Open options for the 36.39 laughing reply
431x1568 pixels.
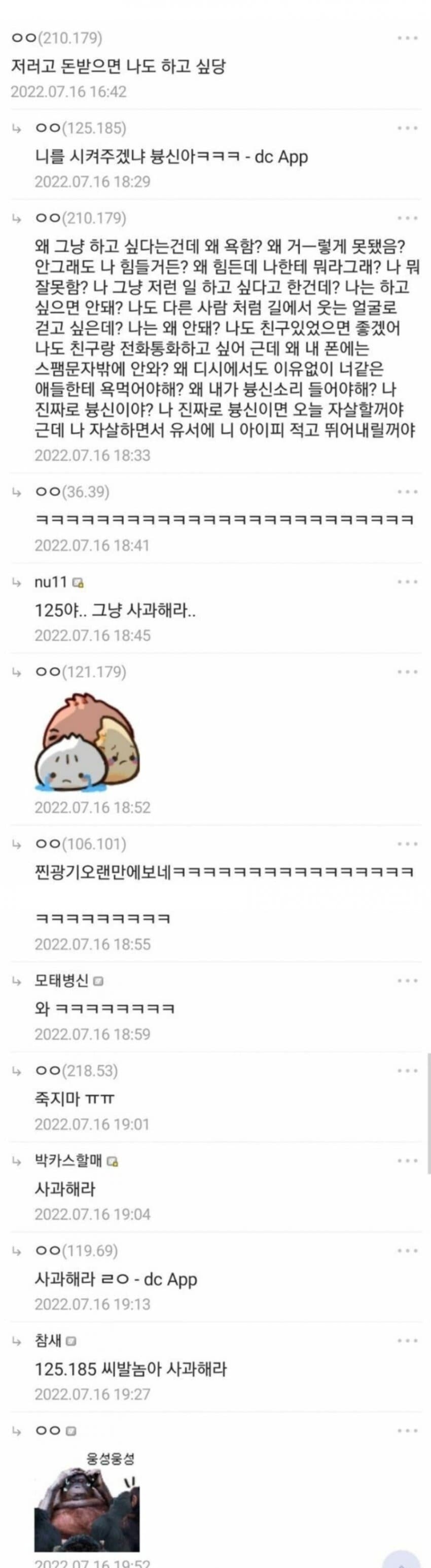[x=407, y=492]
